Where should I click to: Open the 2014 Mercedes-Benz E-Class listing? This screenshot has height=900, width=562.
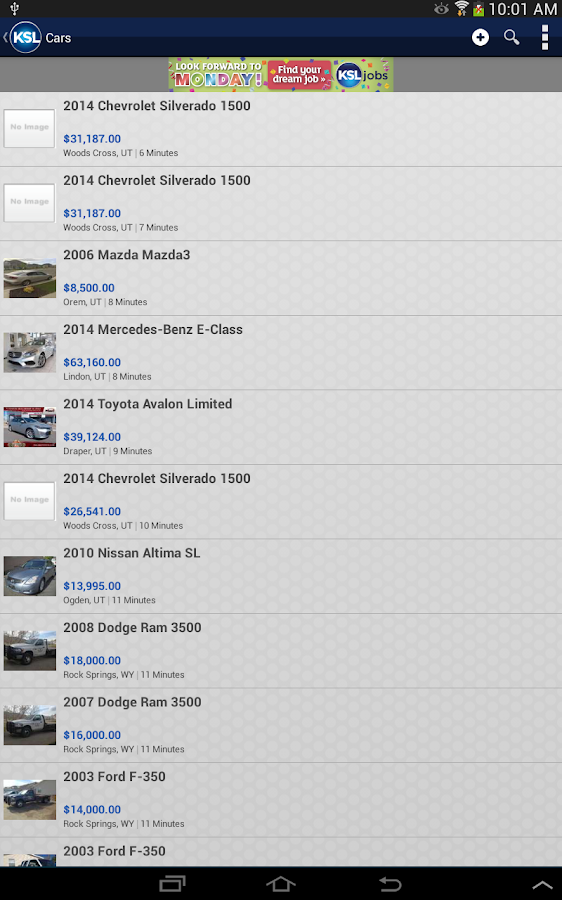(281, 353)
